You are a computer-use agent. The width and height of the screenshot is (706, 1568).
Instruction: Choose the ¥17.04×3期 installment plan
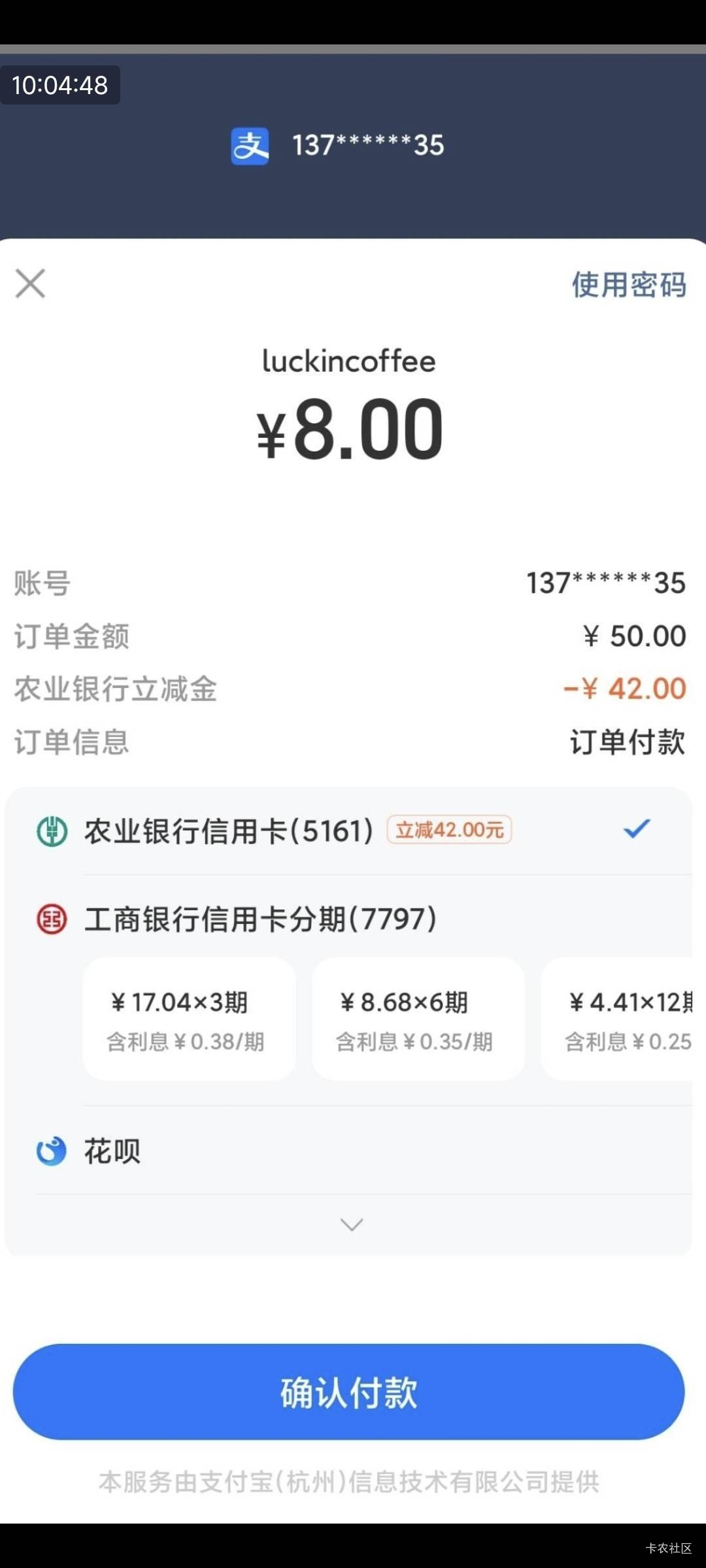coord(189,1019)
